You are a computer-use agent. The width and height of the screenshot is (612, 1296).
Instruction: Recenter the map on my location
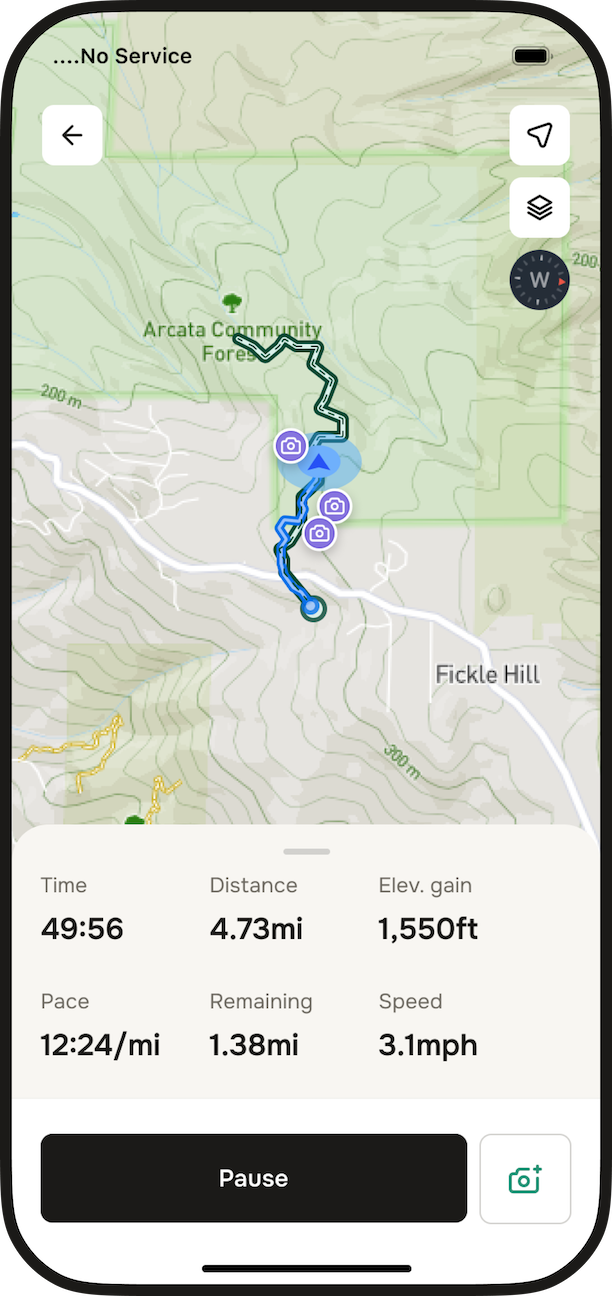coord(540,135)
